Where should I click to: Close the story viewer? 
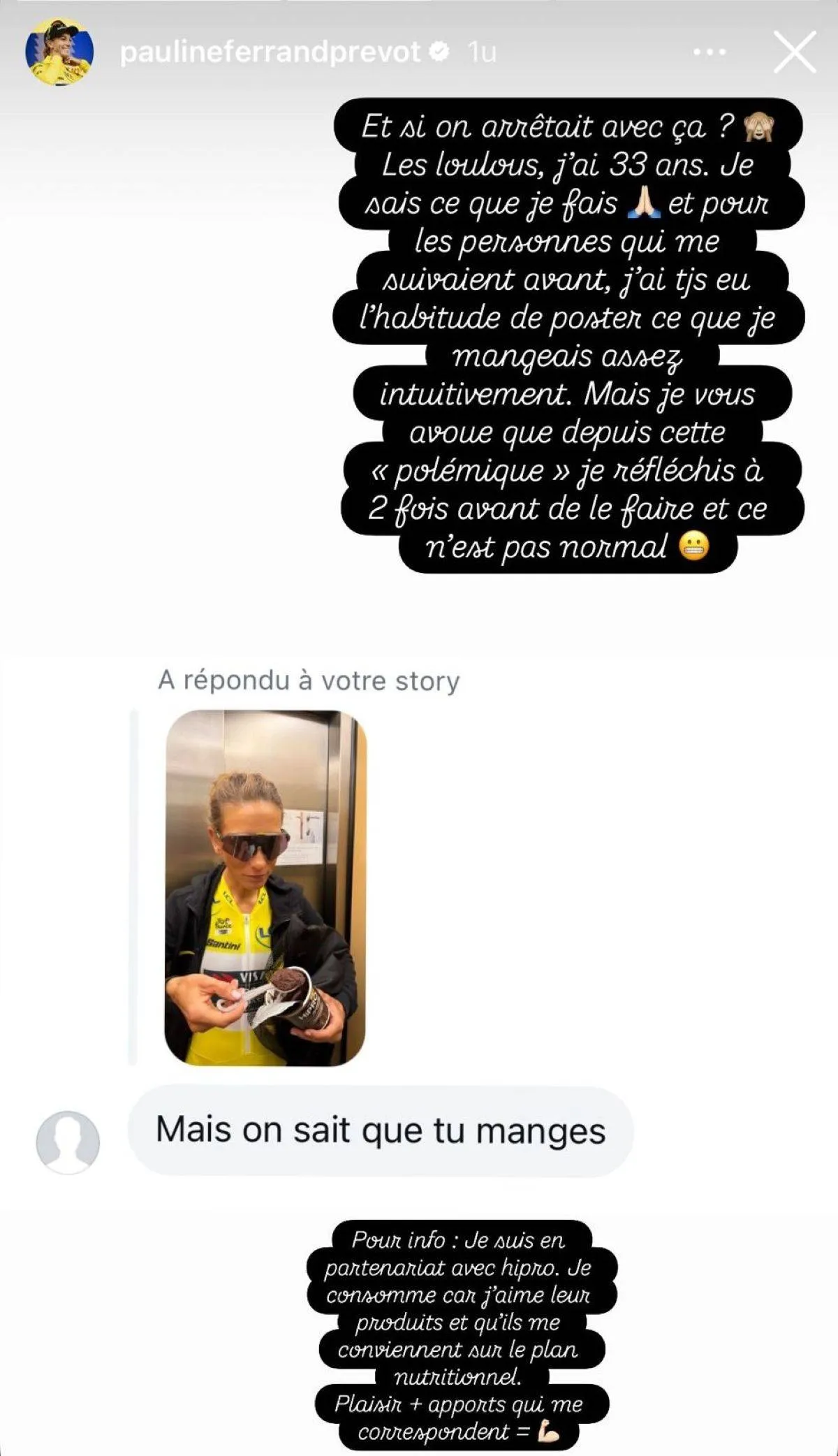[x=795, y=52]
